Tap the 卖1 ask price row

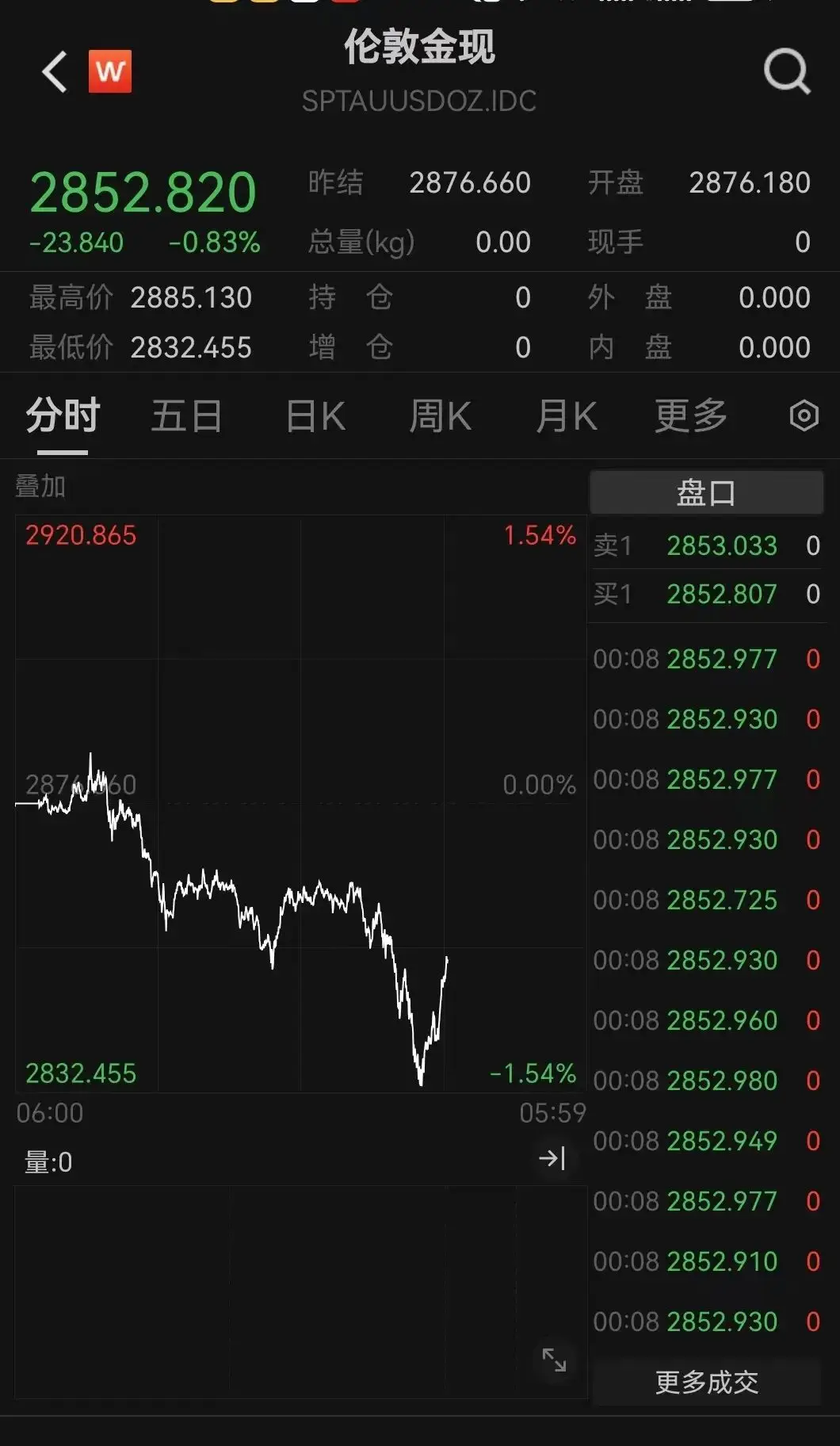pos(705,545)
